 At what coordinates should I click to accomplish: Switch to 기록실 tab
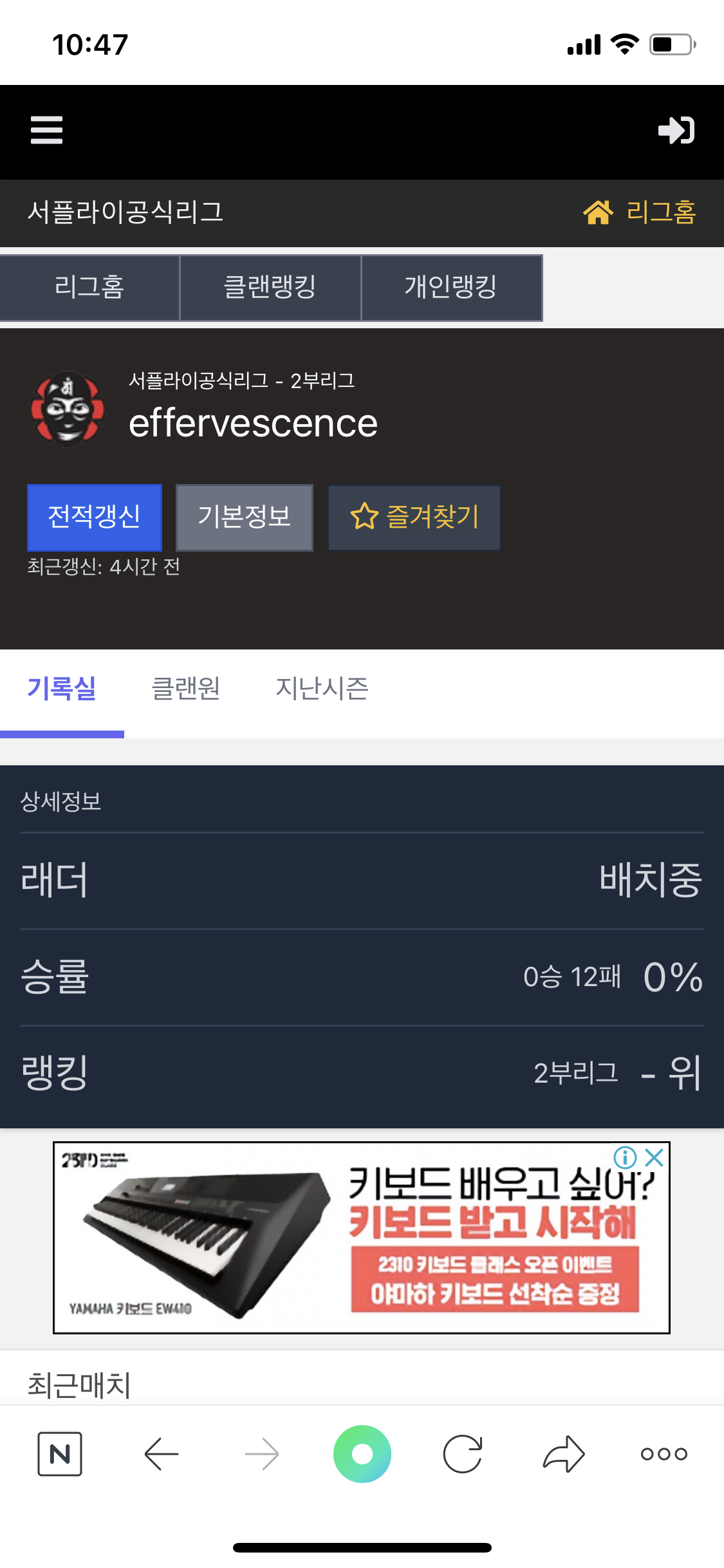pyautogui.click(x=62, y=689)
